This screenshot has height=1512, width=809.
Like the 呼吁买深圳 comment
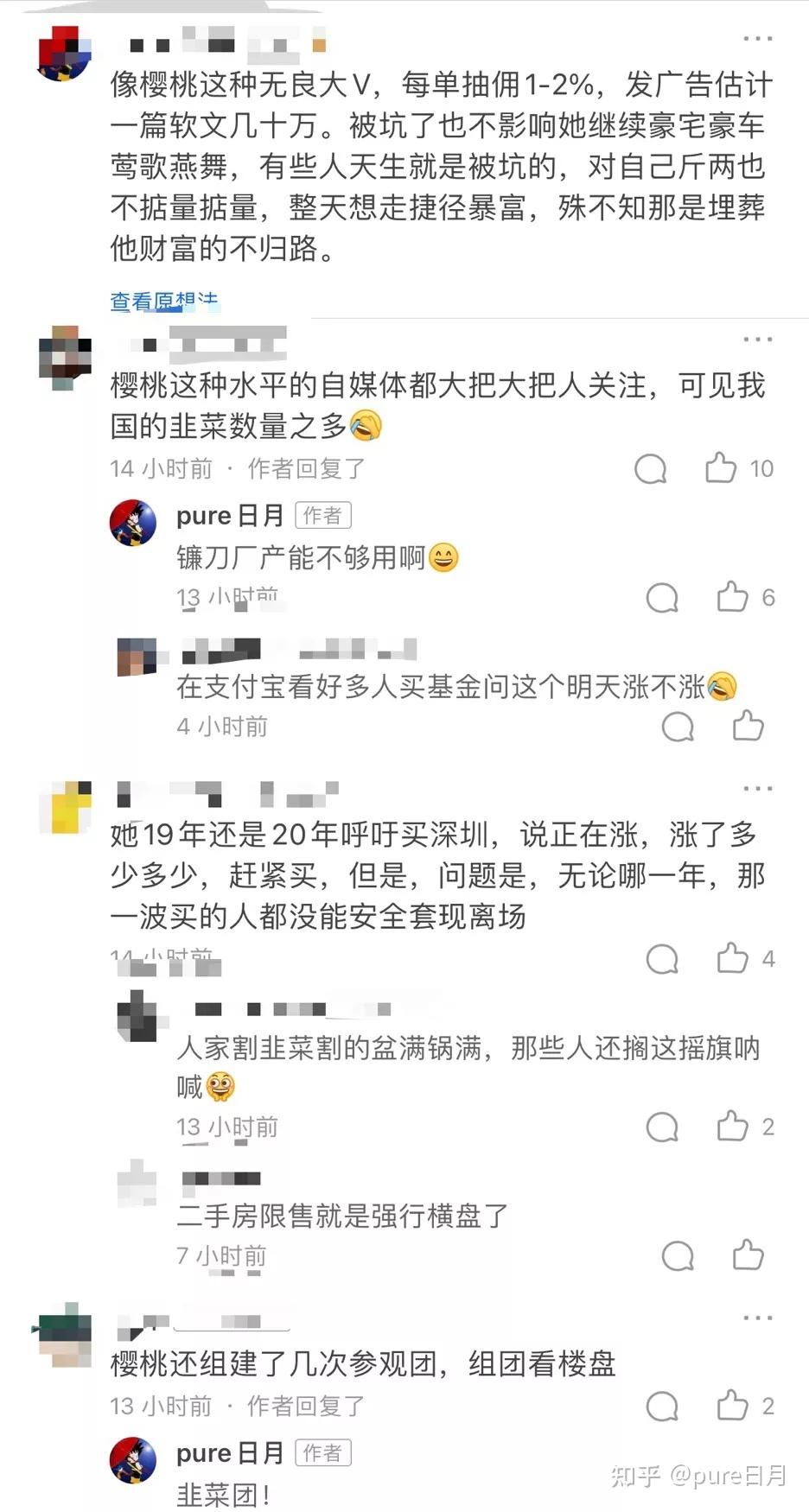click(x=733, y=958)
